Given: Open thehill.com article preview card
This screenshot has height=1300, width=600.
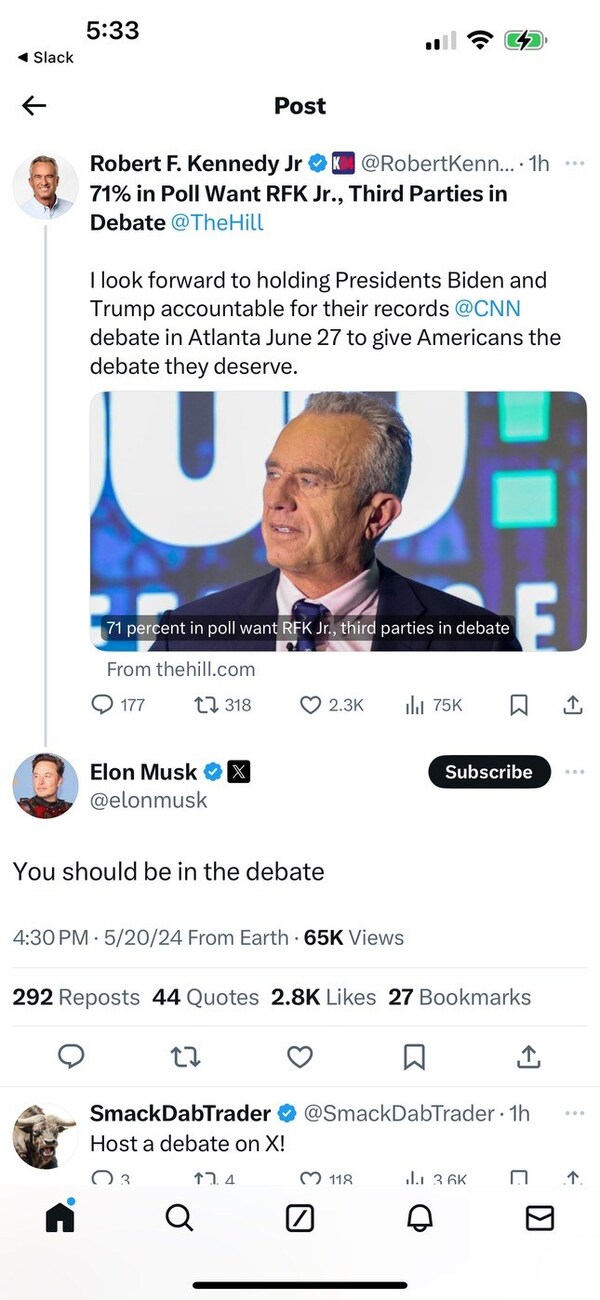Looking at the screenshot, I should 338,520.
